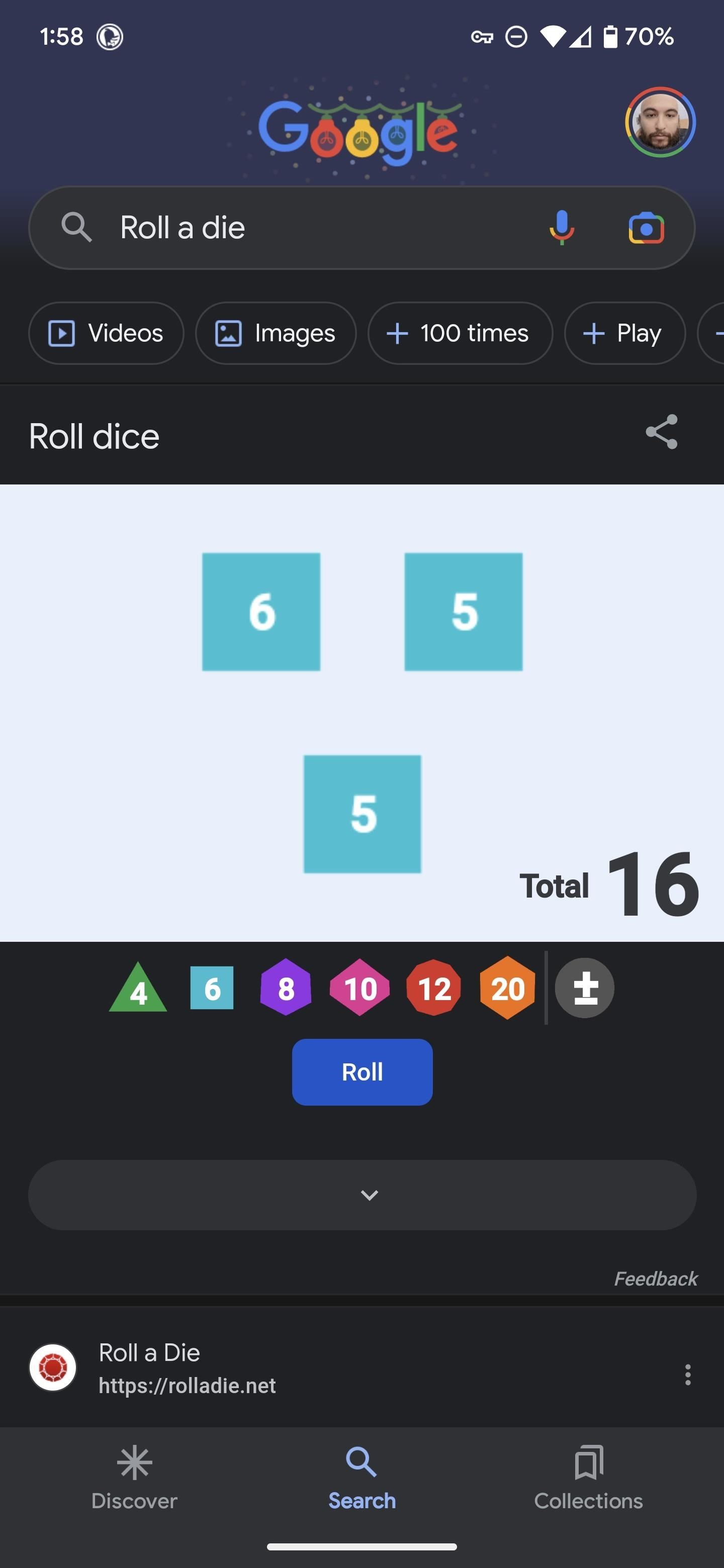Image resolution: width=724 pixels, height=1568 pixels.
Task: Filter results by Videos
Action: click(106, 333)
